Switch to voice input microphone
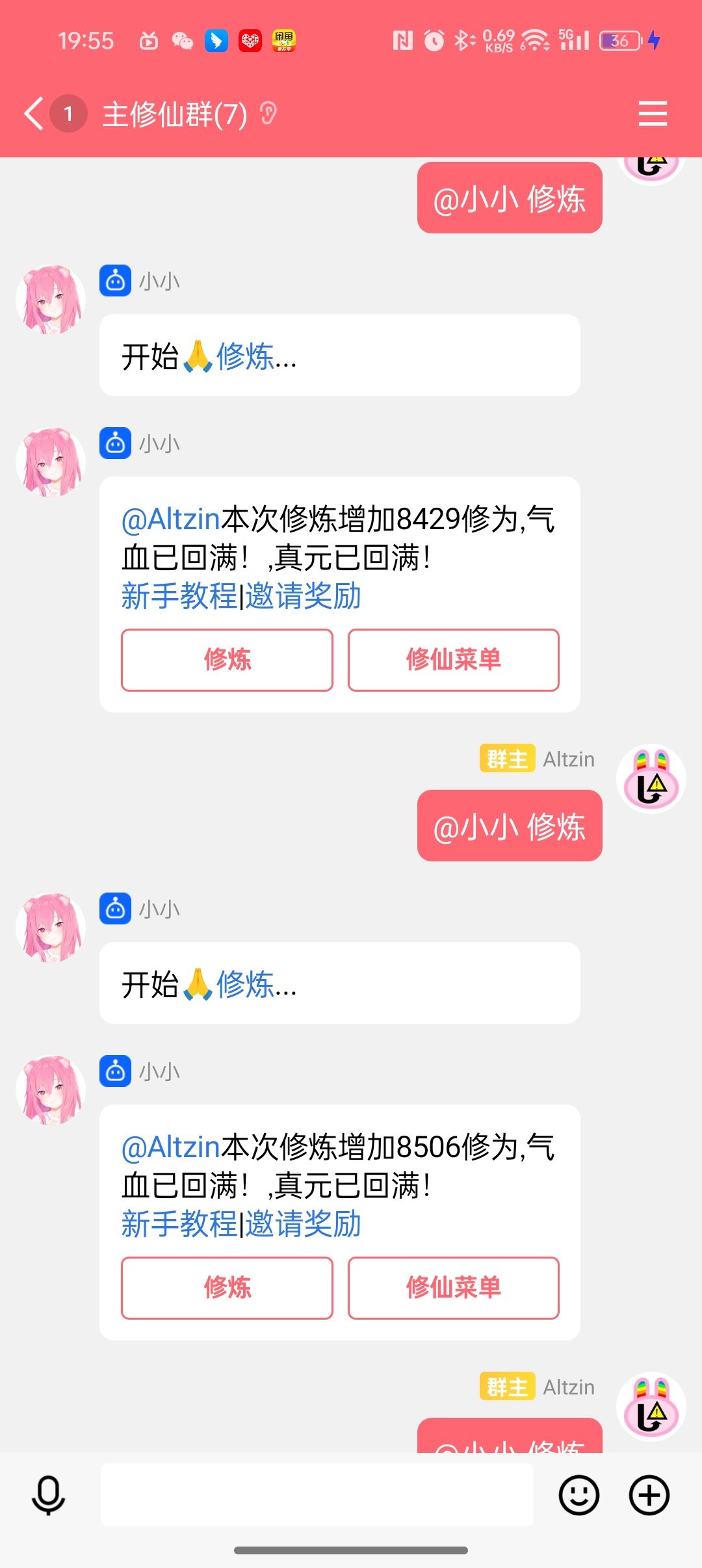This screenshot has height=1568, width=702. pos(49,1495)
